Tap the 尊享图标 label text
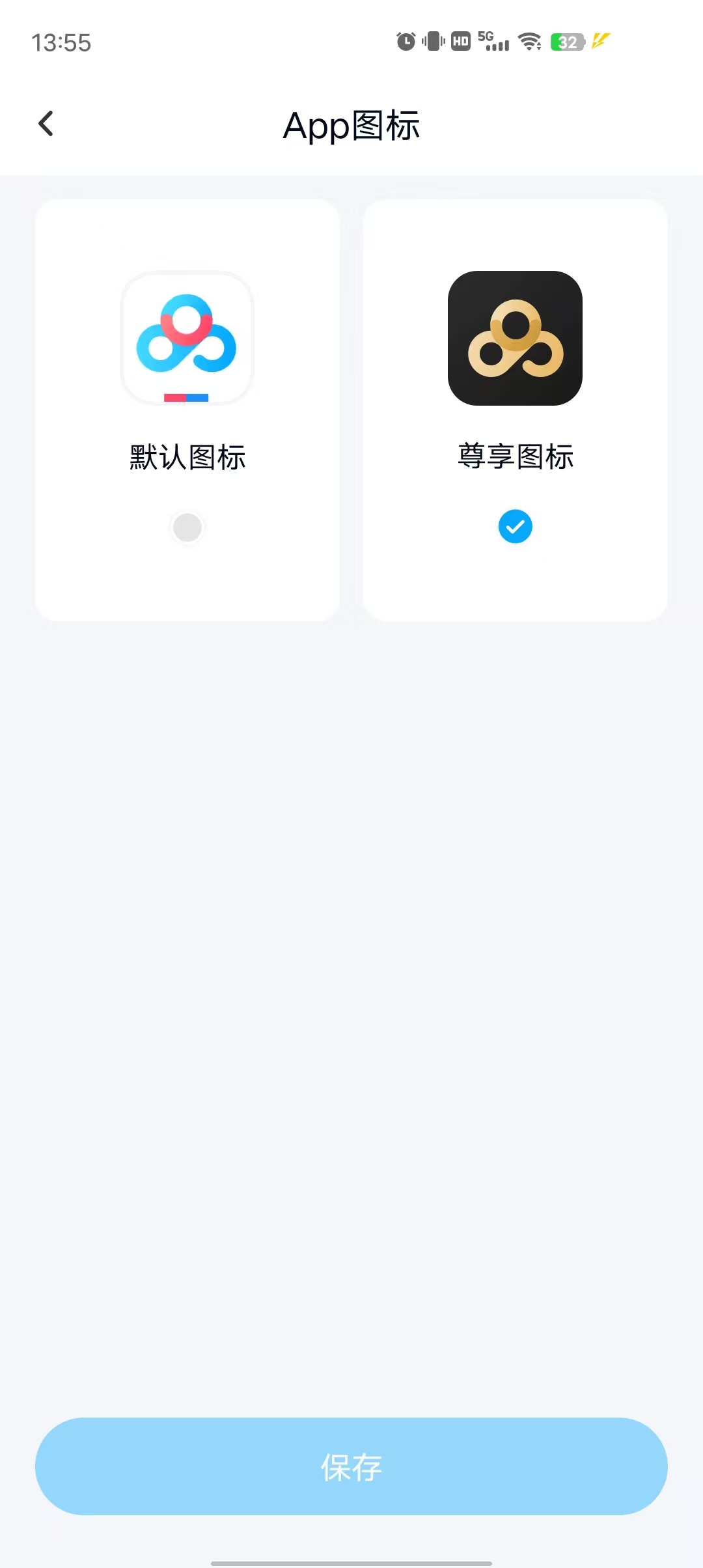703x1568 pixels. (x=514, y=457)
